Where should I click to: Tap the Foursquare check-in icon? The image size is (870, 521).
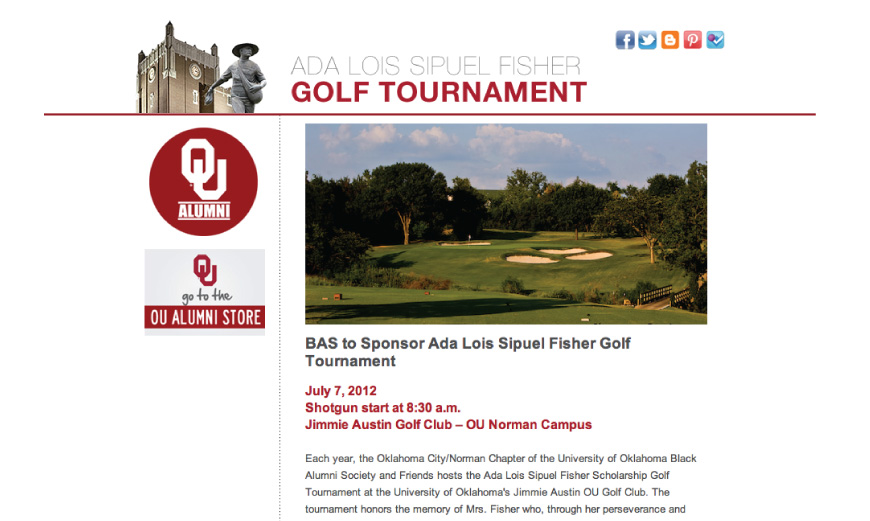point(714,40)
